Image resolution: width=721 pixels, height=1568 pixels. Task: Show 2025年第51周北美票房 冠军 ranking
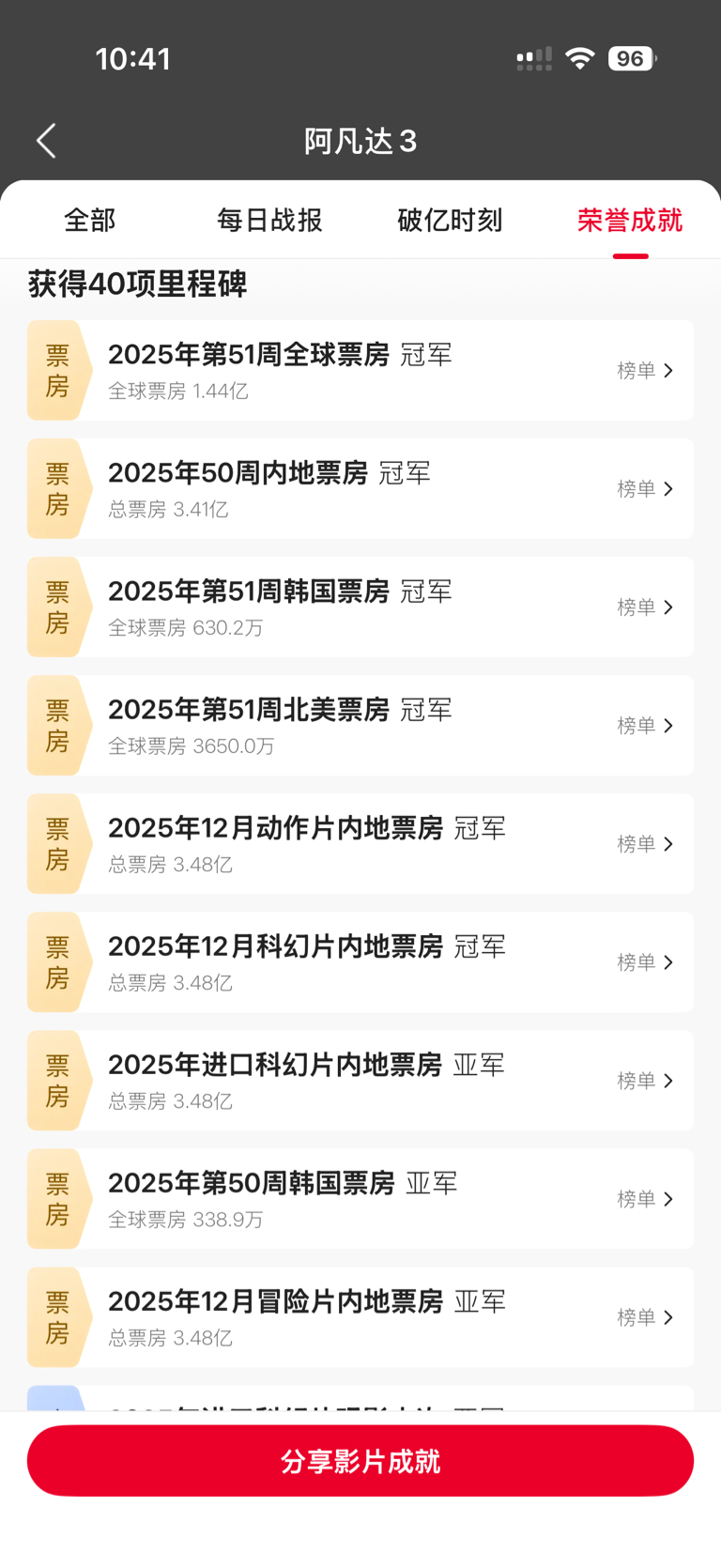pos(644,726)
